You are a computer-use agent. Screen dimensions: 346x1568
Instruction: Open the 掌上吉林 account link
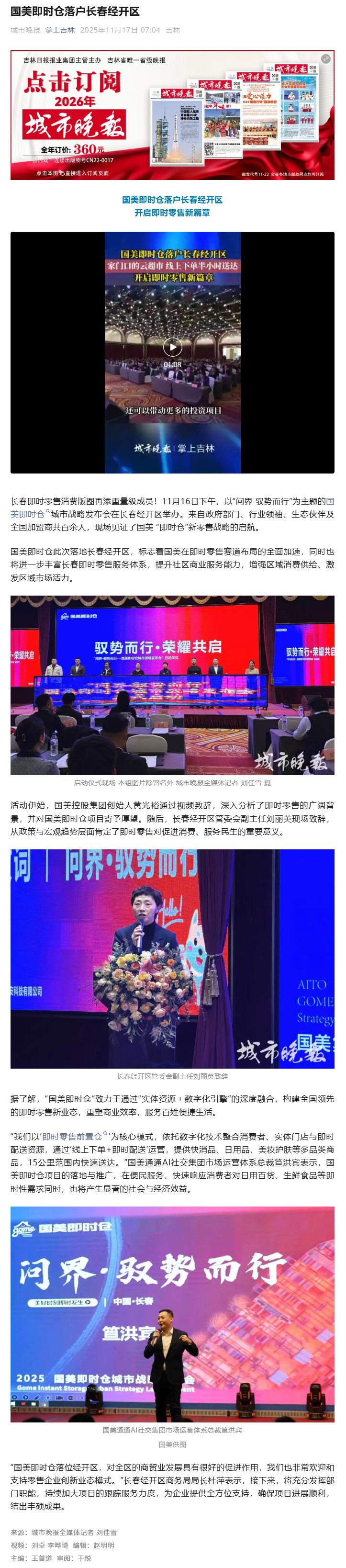click(x=60, y=30)
